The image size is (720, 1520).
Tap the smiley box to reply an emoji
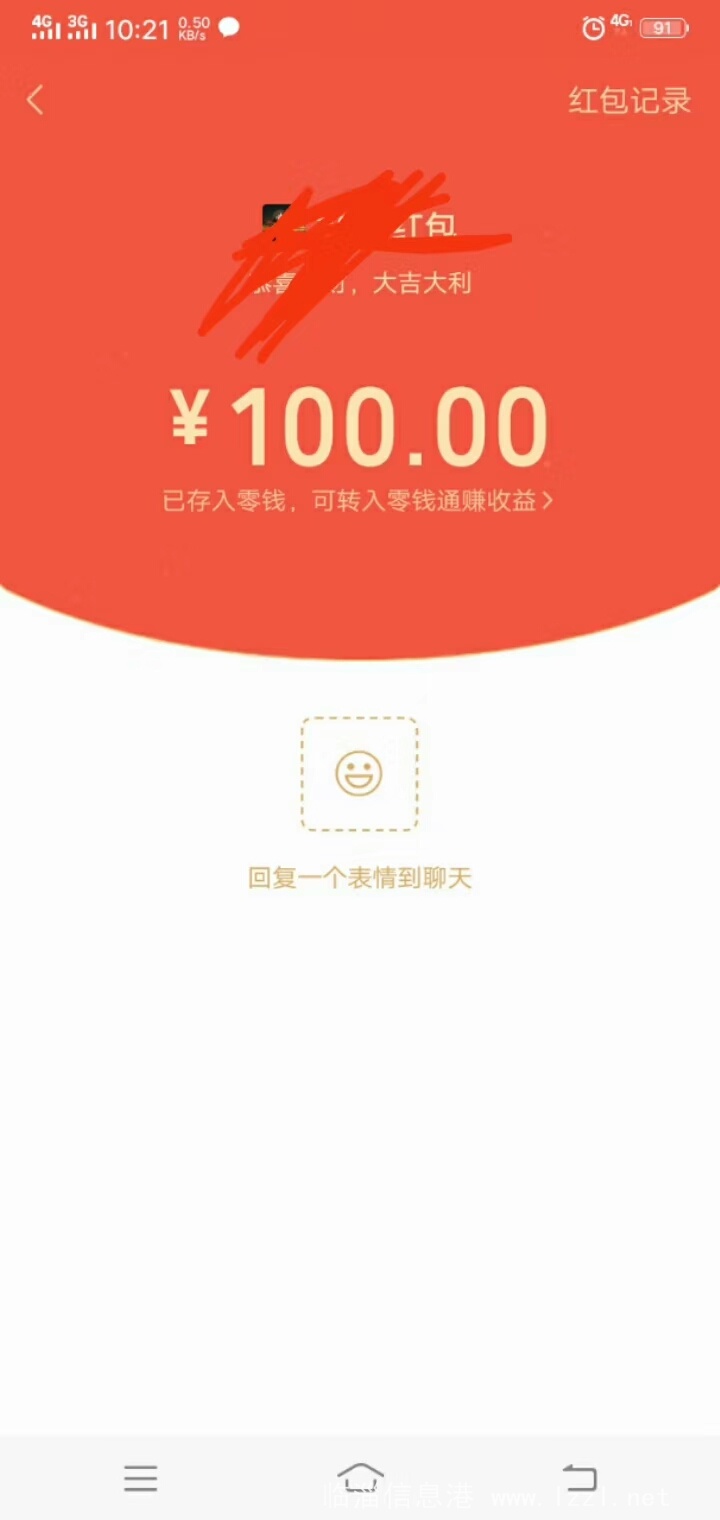[x=359, y=774]
